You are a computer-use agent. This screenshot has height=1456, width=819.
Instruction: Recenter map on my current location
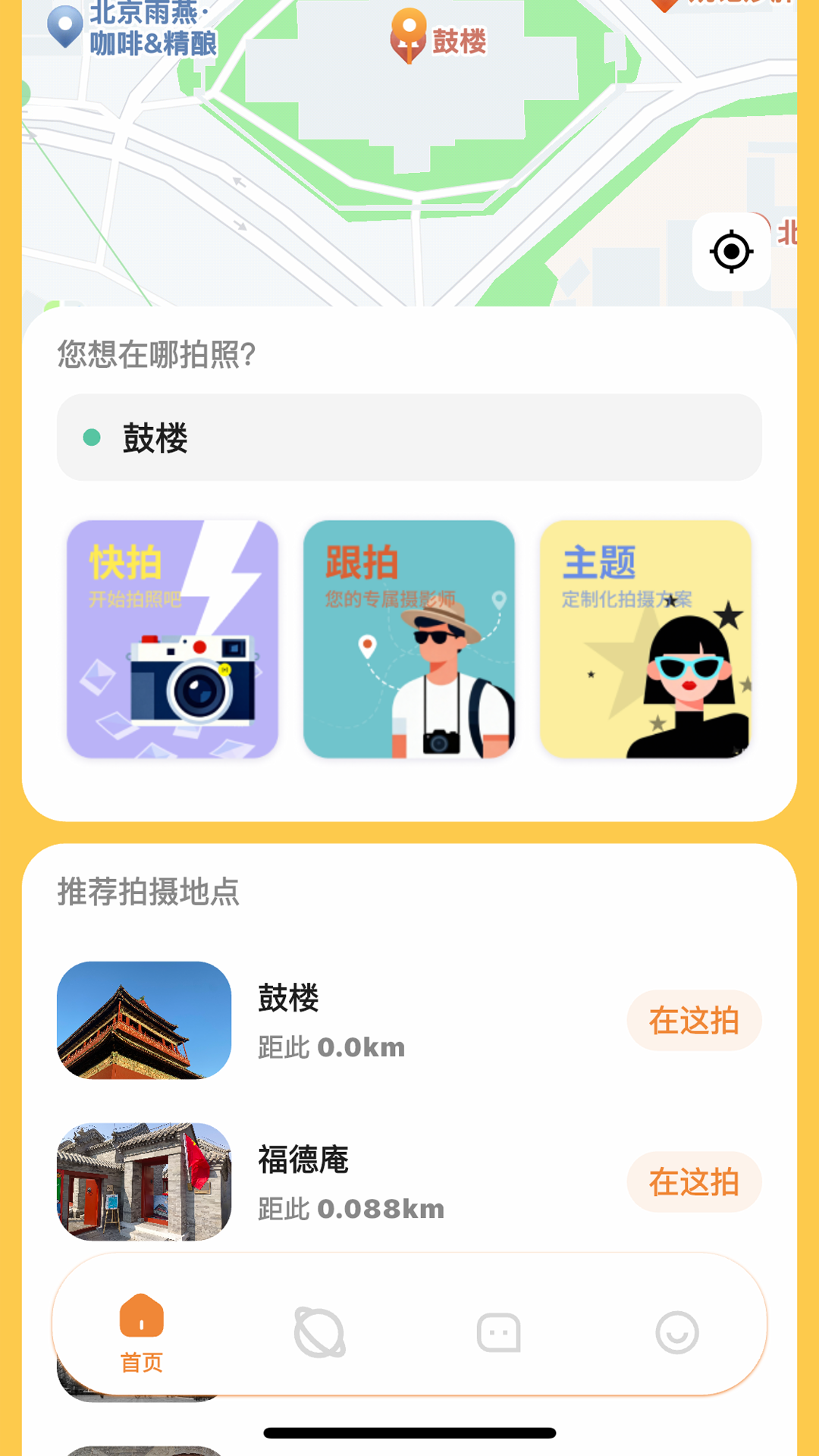click(x=731, y=252)
